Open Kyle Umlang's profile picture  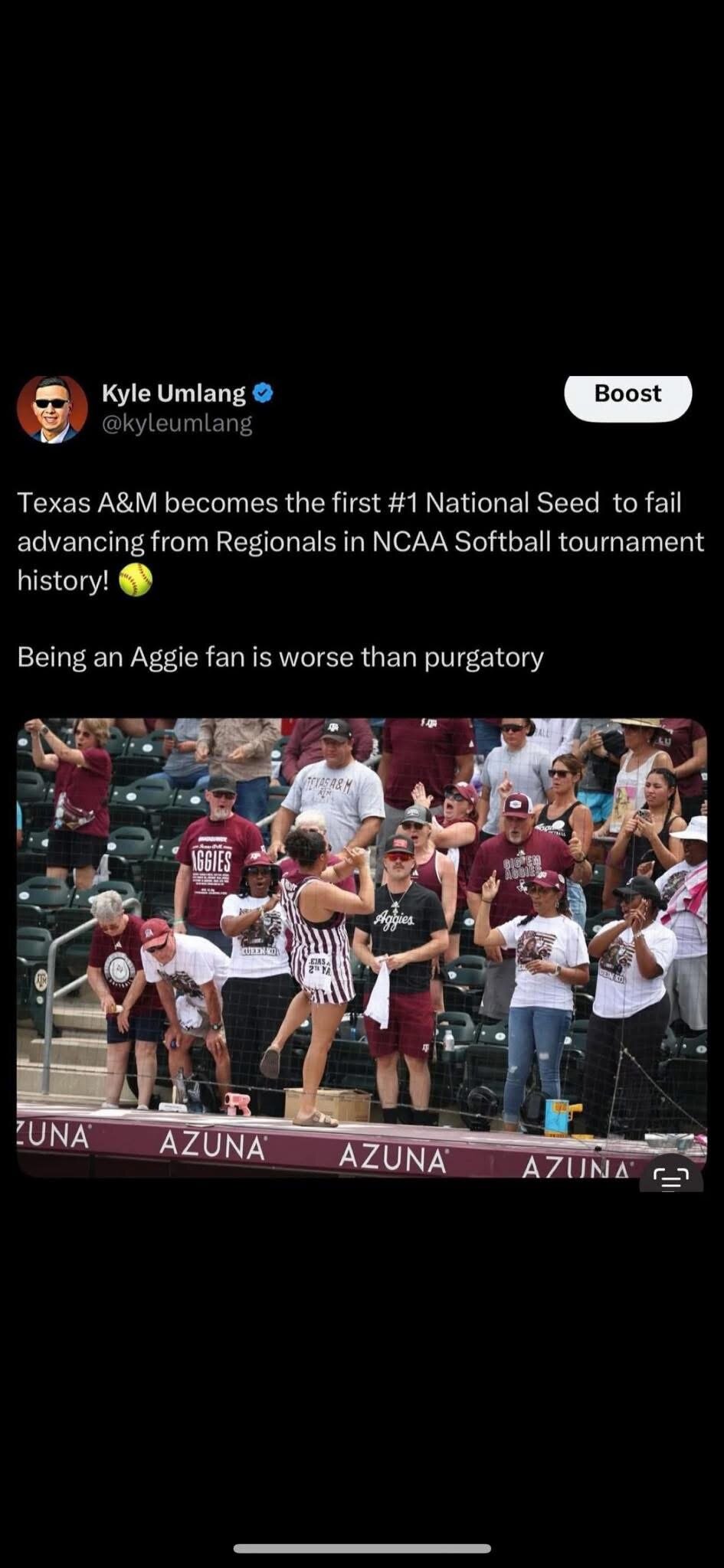click(x=52, y=408)
